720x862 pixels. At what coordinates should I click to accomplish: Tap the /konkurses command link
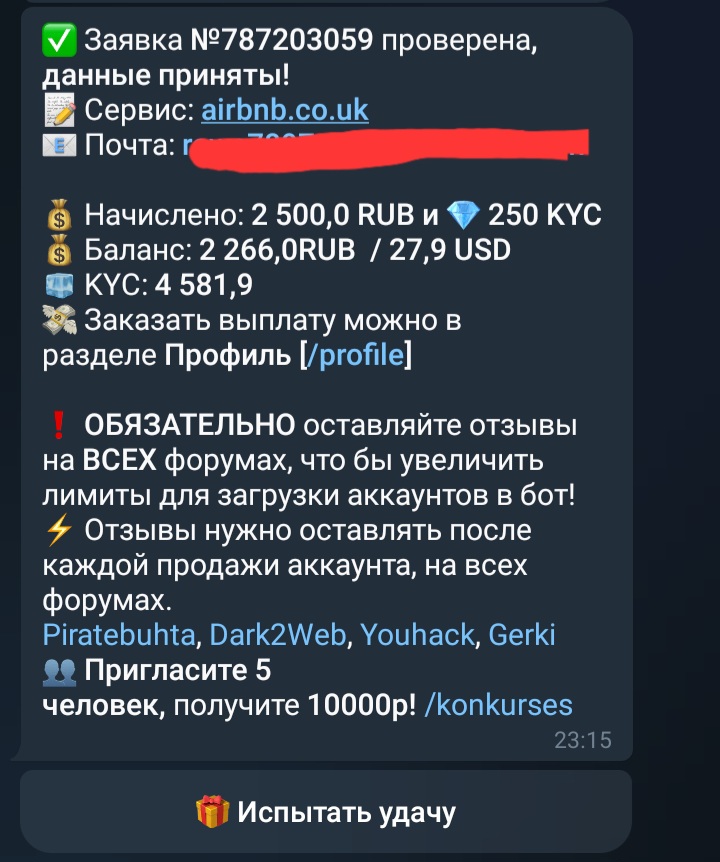(x=499, y=705)
